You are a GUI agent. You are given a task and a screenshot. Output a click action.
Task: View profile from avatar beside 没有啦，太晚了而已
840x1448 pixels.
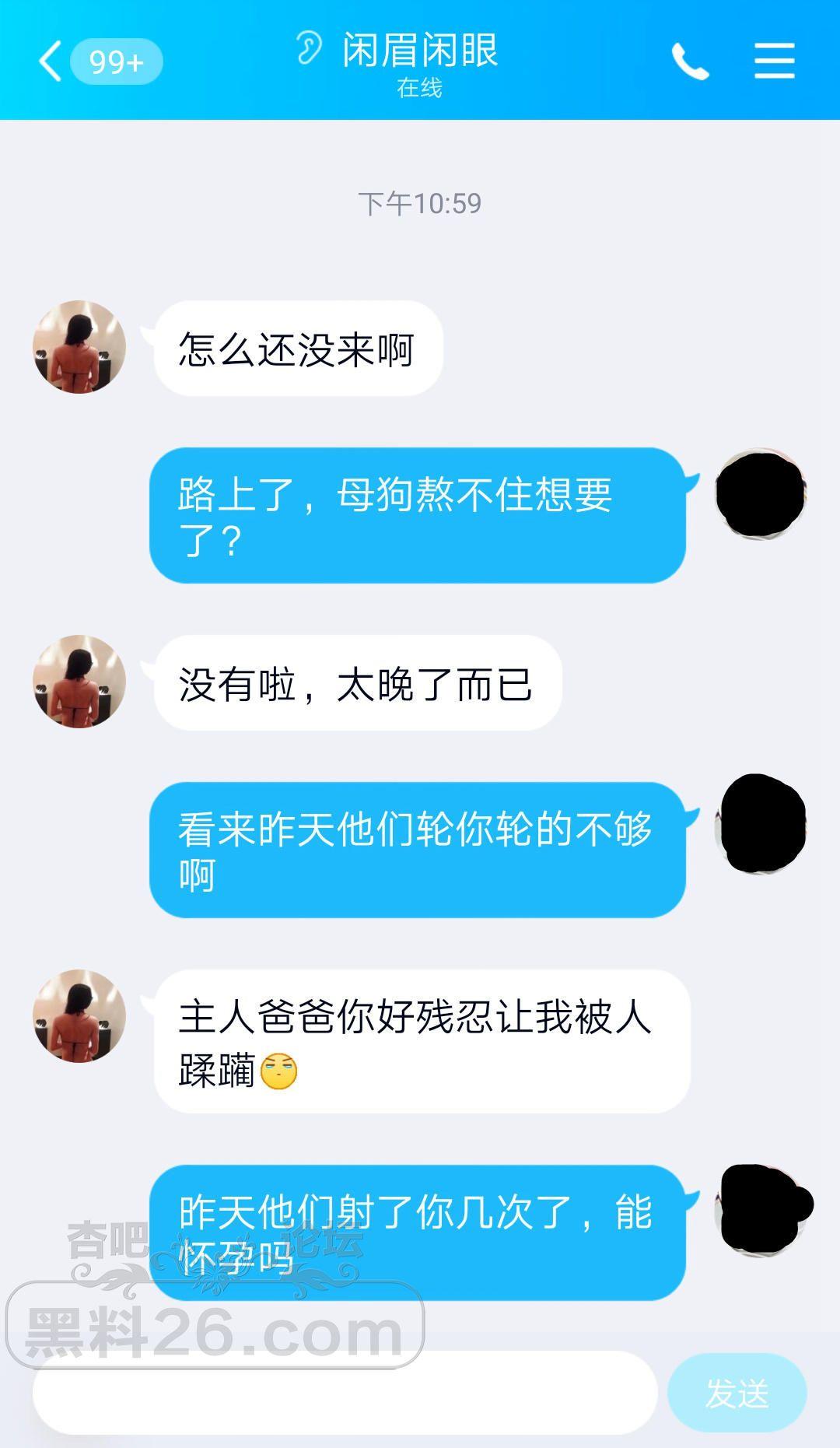[79, 682]
